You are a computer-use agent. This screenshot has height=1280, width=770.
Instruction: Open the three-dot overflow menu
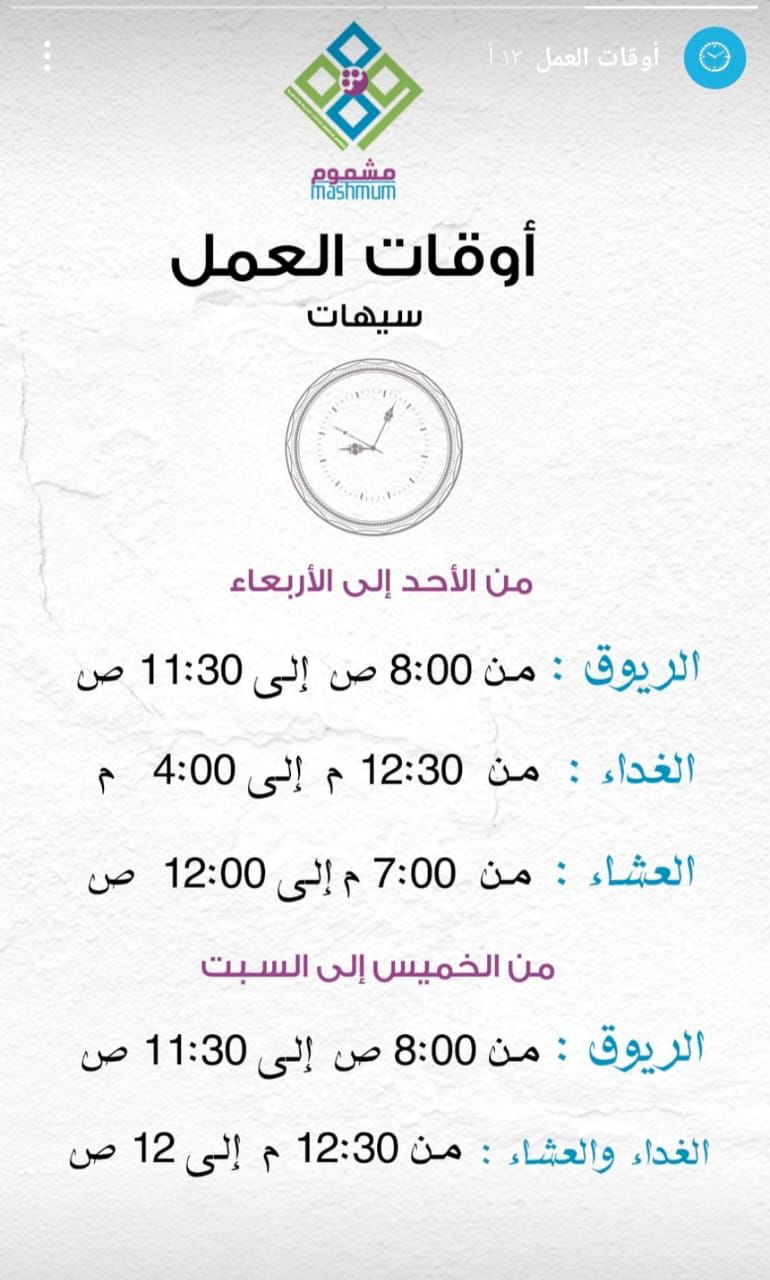[47, 56]
